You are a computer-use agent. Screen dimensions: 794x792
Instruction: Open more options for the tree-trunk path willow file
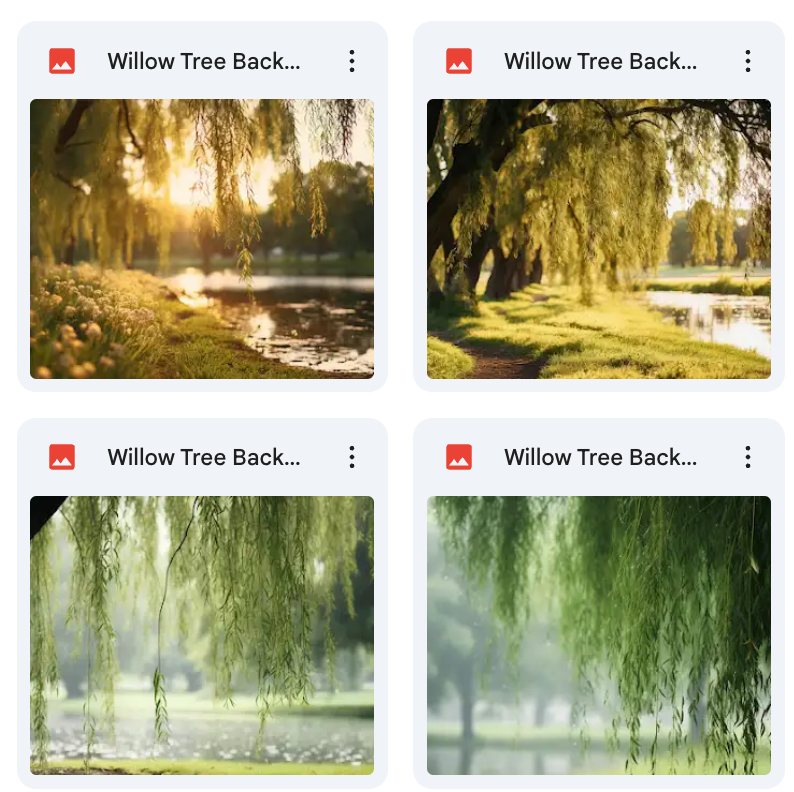747,61
